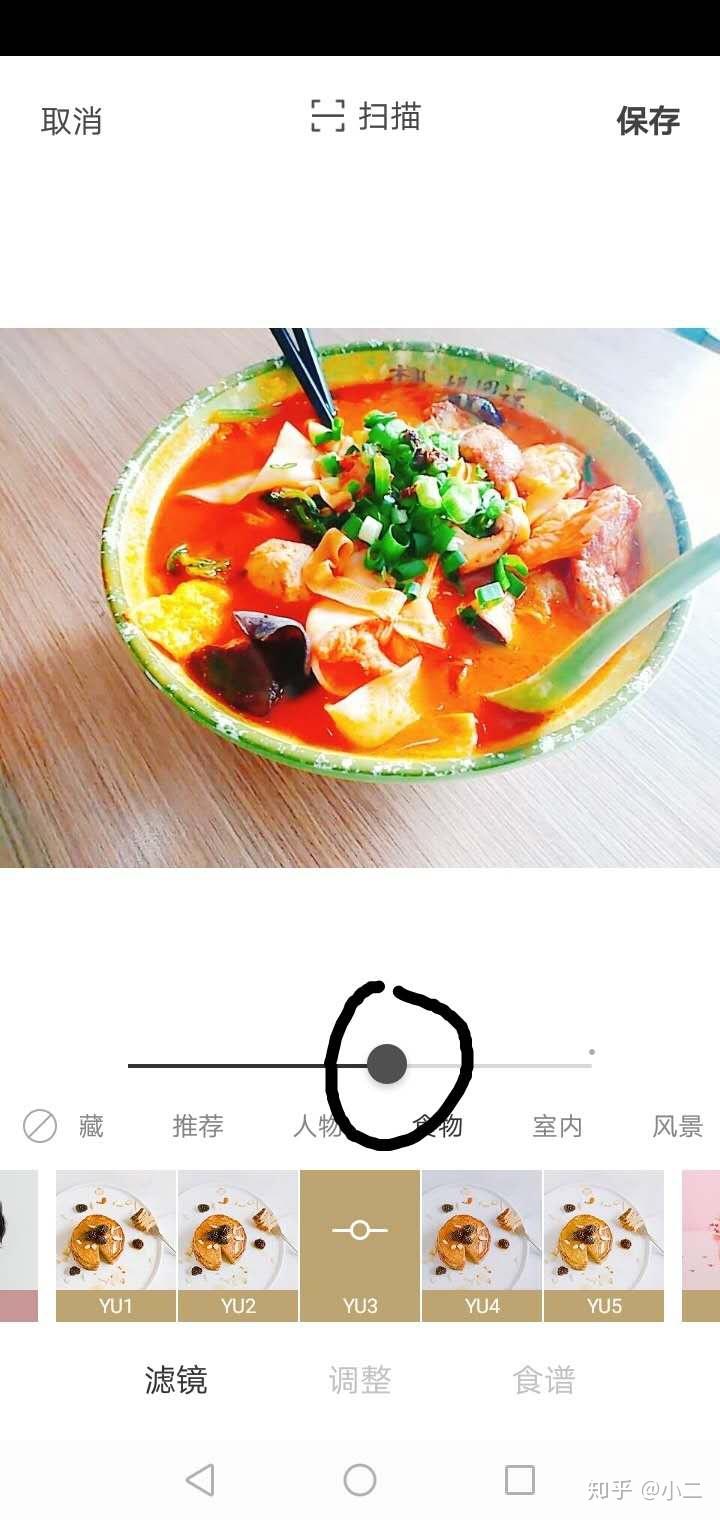Tap 取消 to cancel editing
This screenshot has width=720, height=1520.
pyautogui.click(x=71, y=121)
